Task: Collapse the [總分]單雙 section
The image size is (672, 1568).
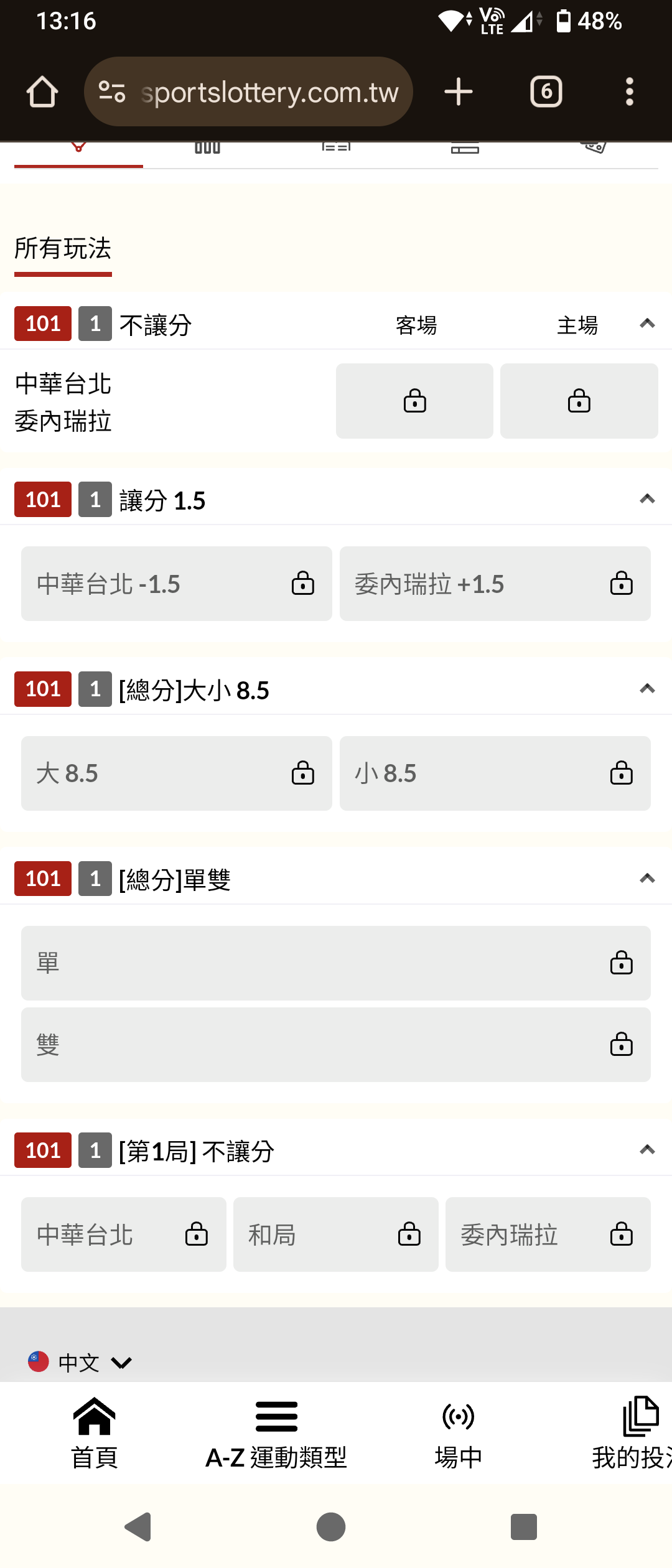Action: tap(647, 879)
